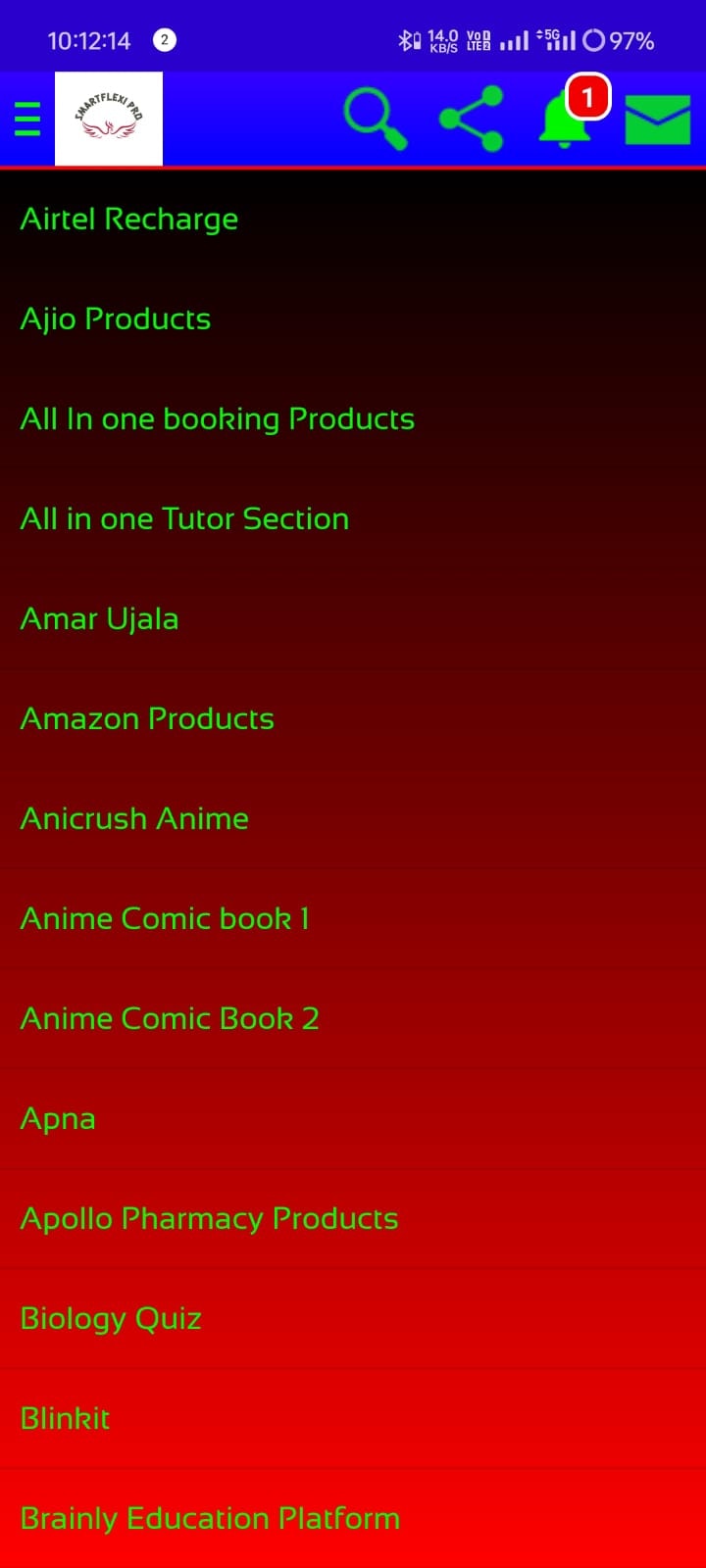This screenshot has height=1568, width=706.
Task: Open the hamburger drawer menu
Action: [x=27, y=119]
